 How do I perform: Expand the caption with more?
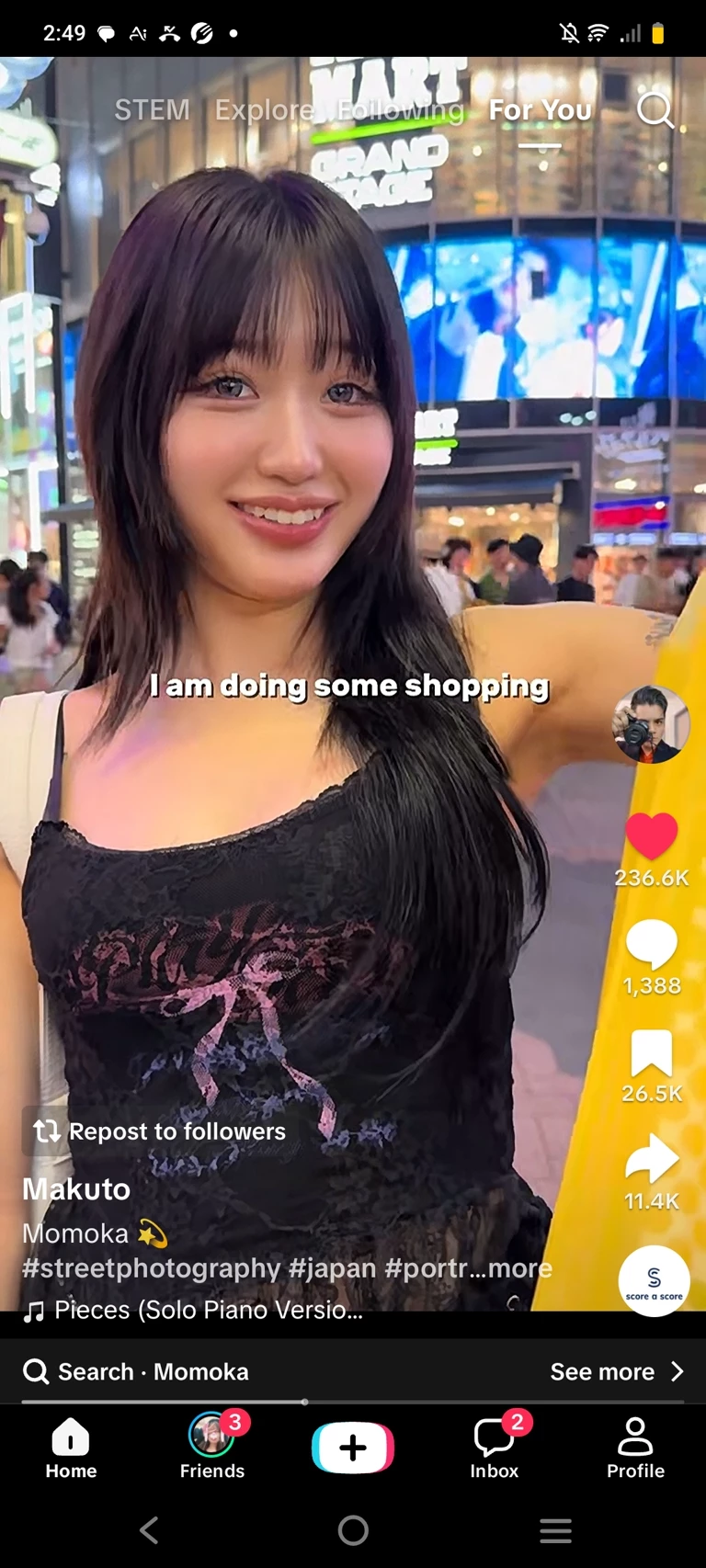point(520,1268)
